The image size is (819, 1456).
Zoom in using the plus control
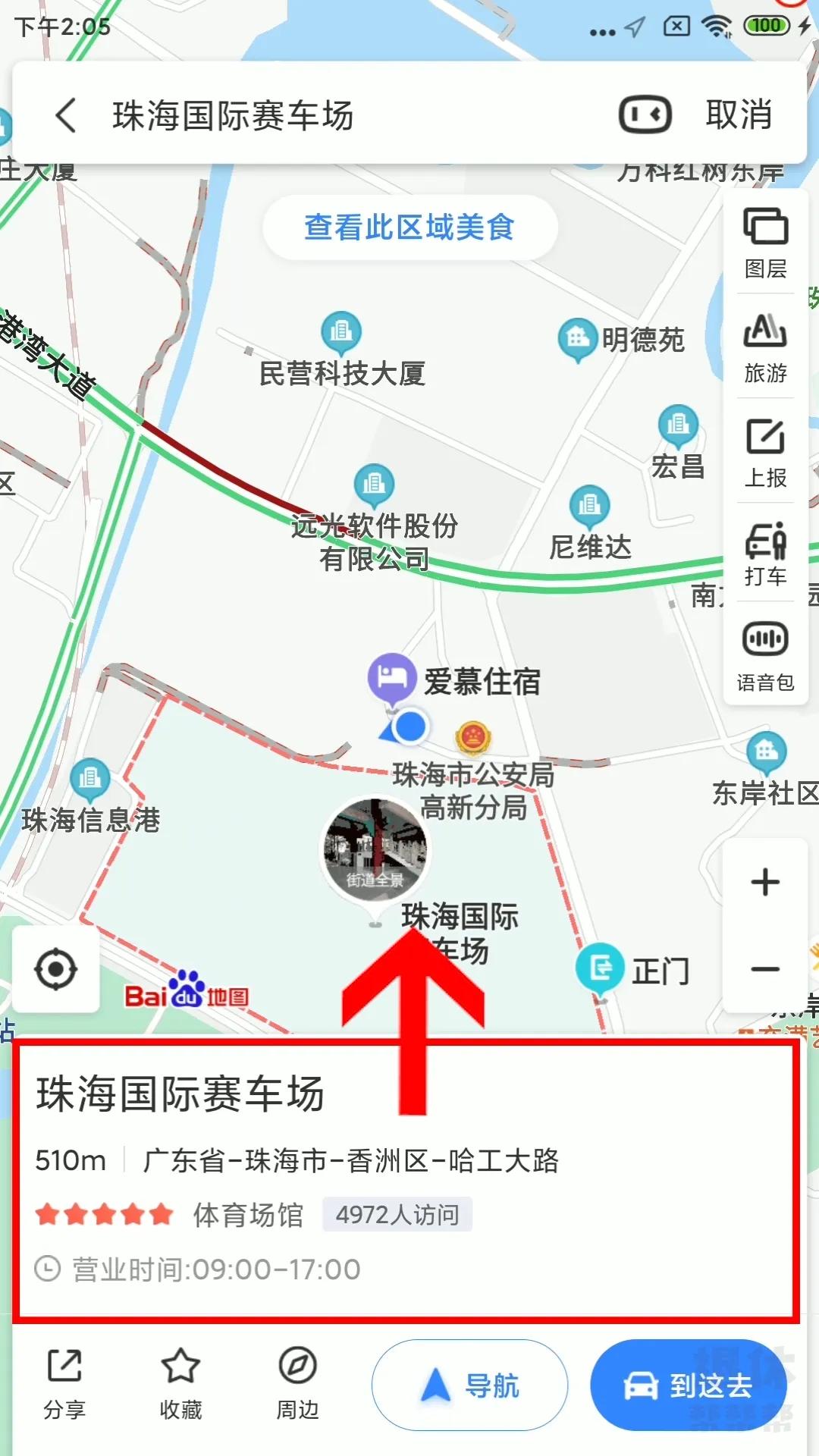[766, 880]
